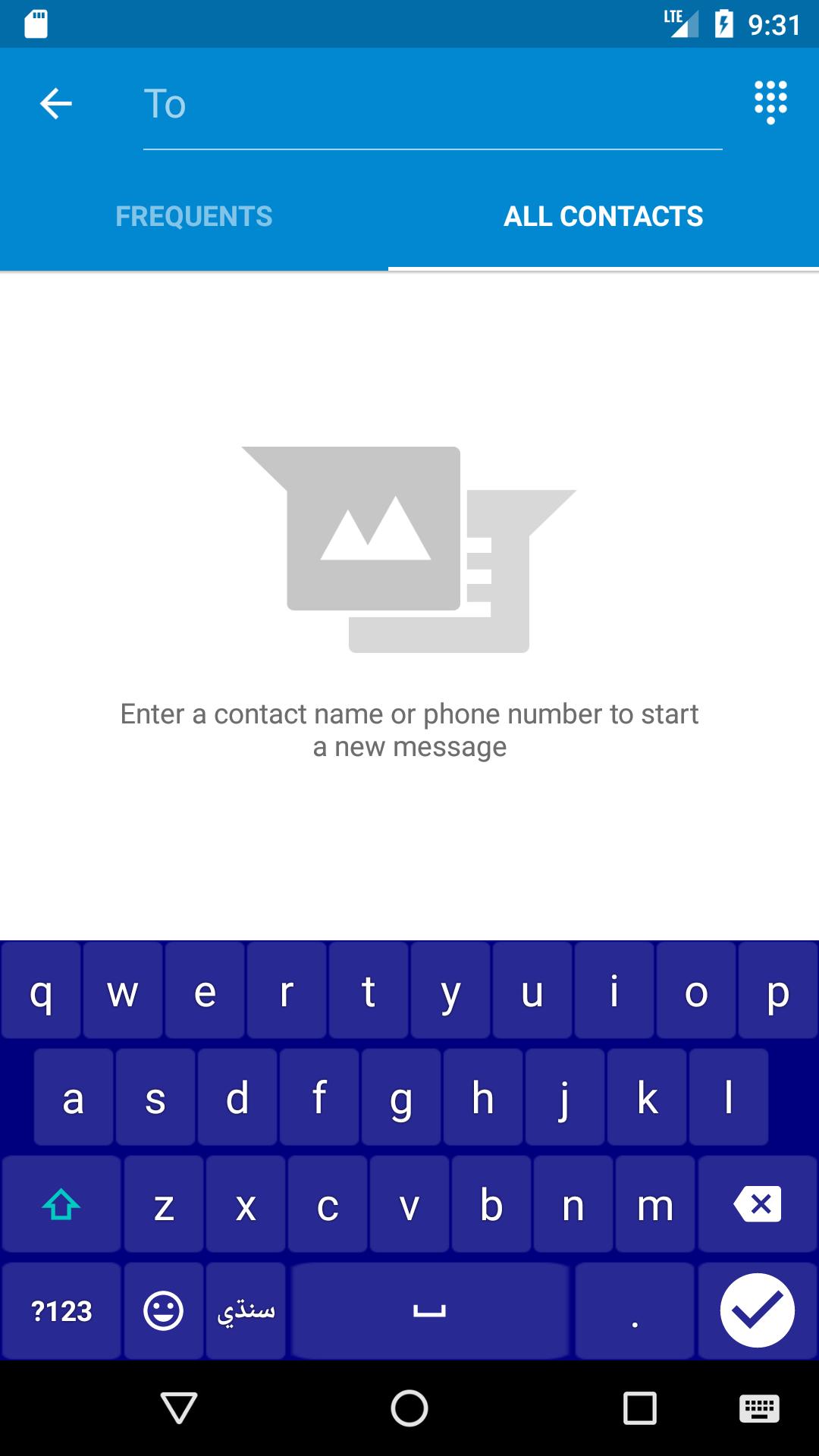The image size is (819, 1456).
Task: Go back using the top-left arrow
Action: pyautogui.click(x=55, y=103)
